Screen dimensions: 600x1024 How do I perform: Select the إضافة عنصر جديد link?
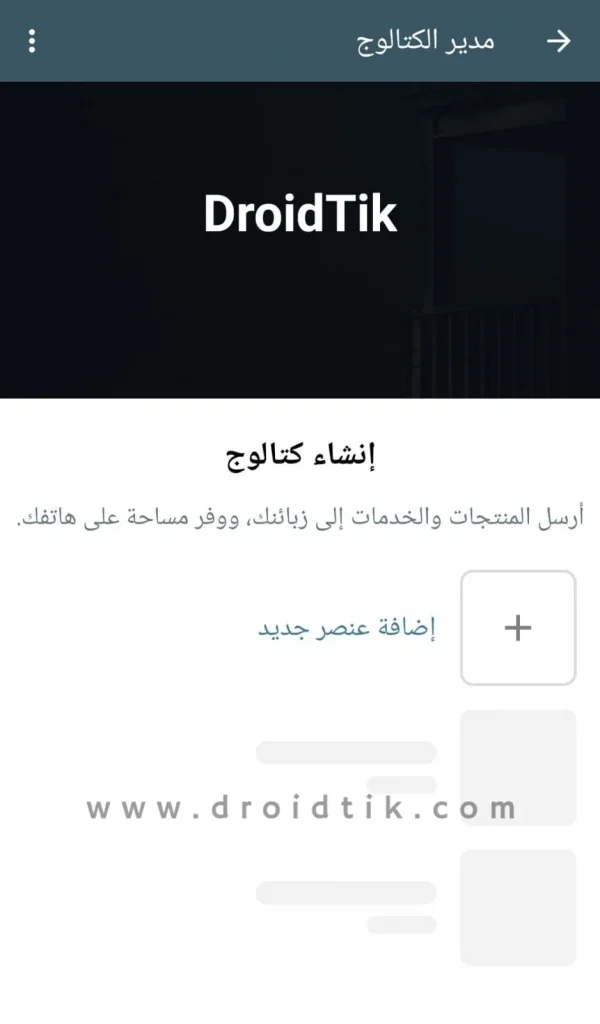347,628
